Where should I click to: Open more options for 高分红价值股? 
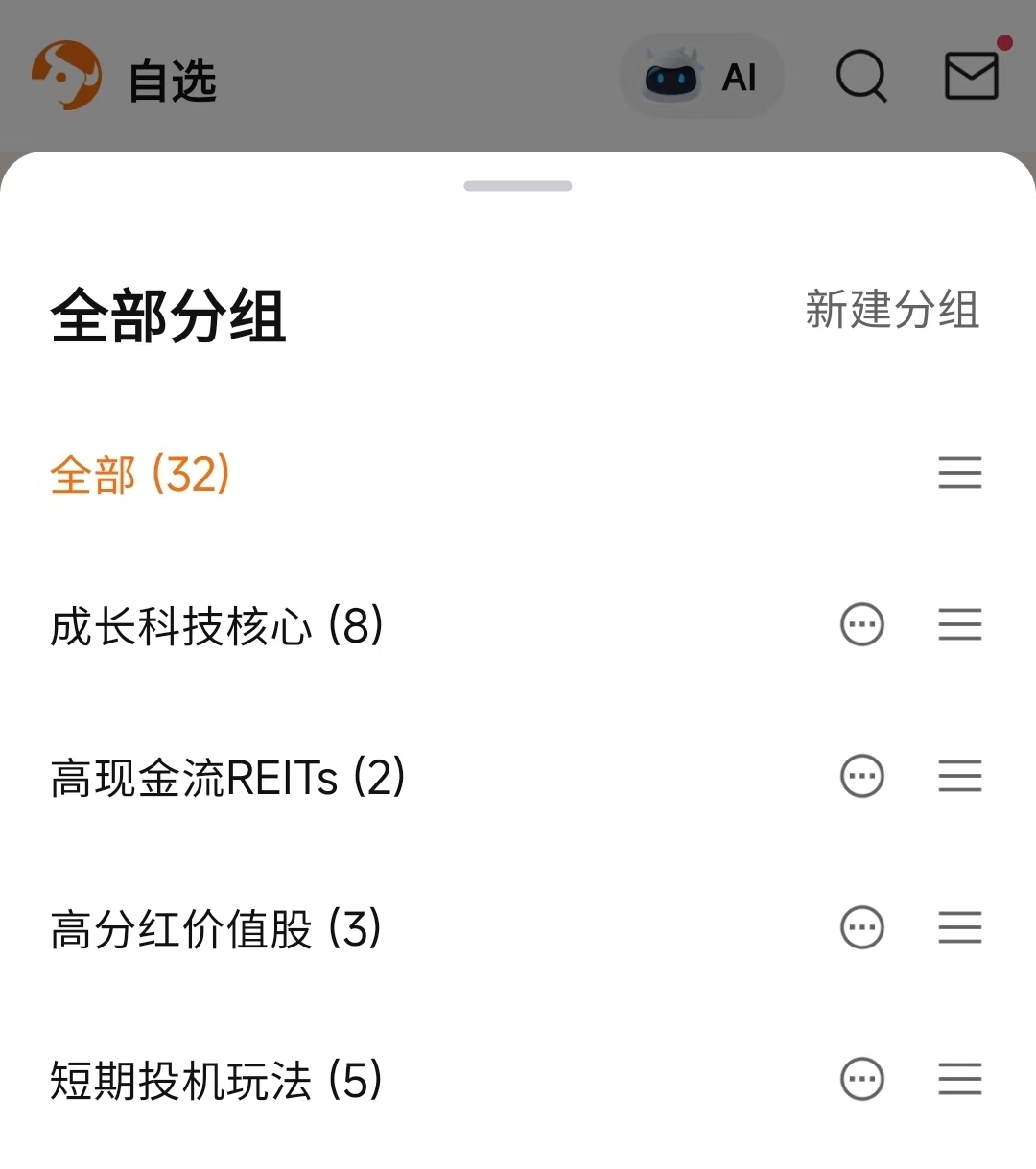click(x=861, y=928)
